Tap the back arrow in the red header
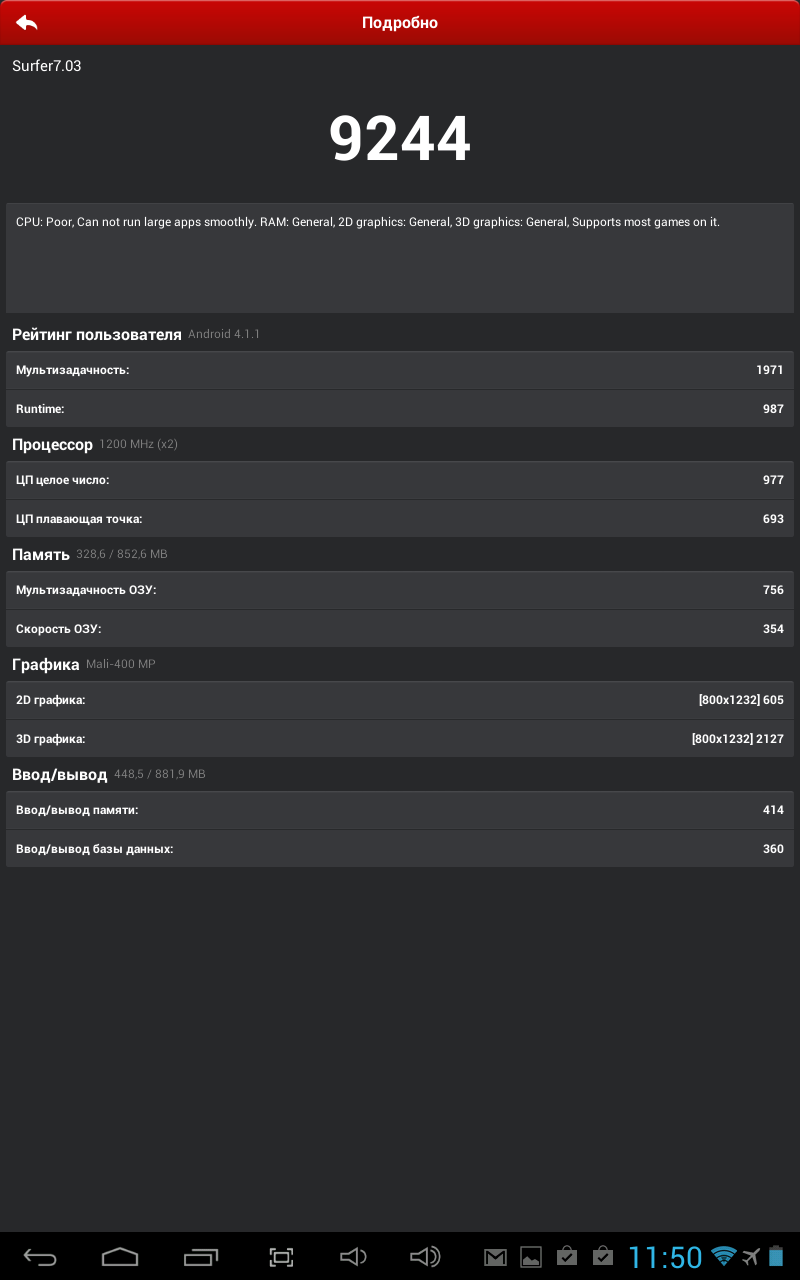 [x=27, y=22]
